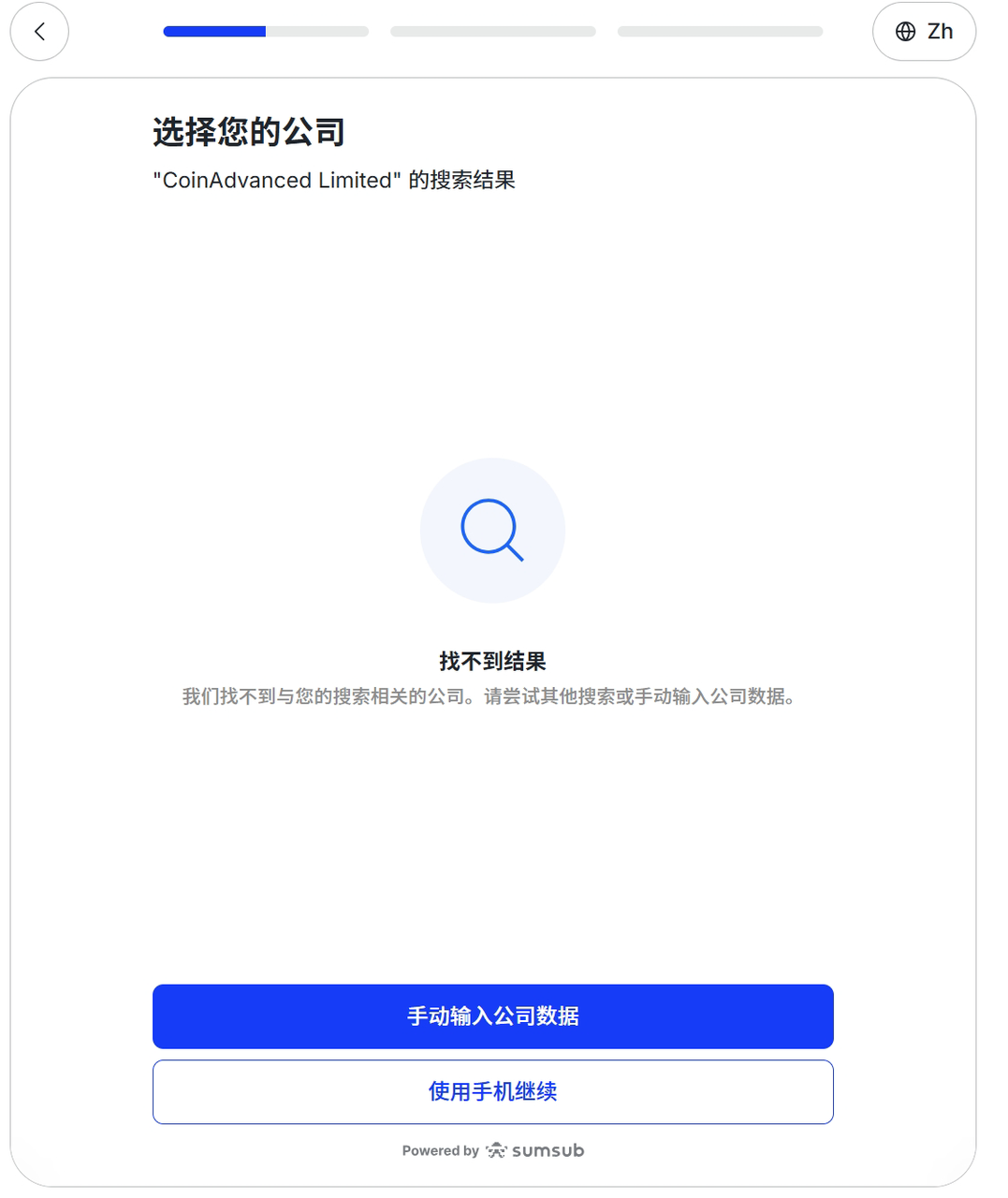This screenshot has height=1198, width=1008.
Task: Go back using the top-left arrow
Action: 39,32
